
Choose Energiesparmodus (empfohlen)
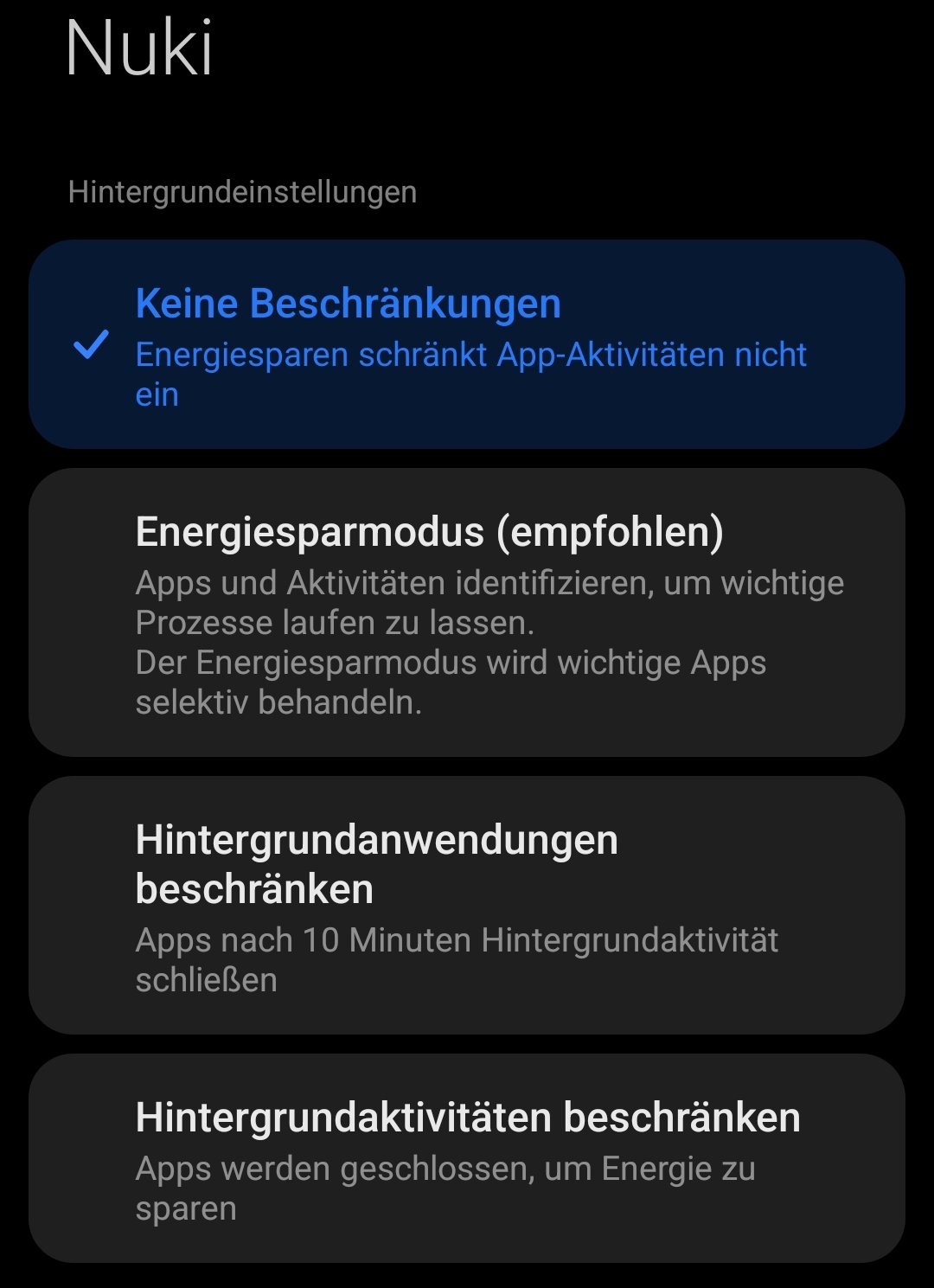pyautogui.click(x=467, y=612)
